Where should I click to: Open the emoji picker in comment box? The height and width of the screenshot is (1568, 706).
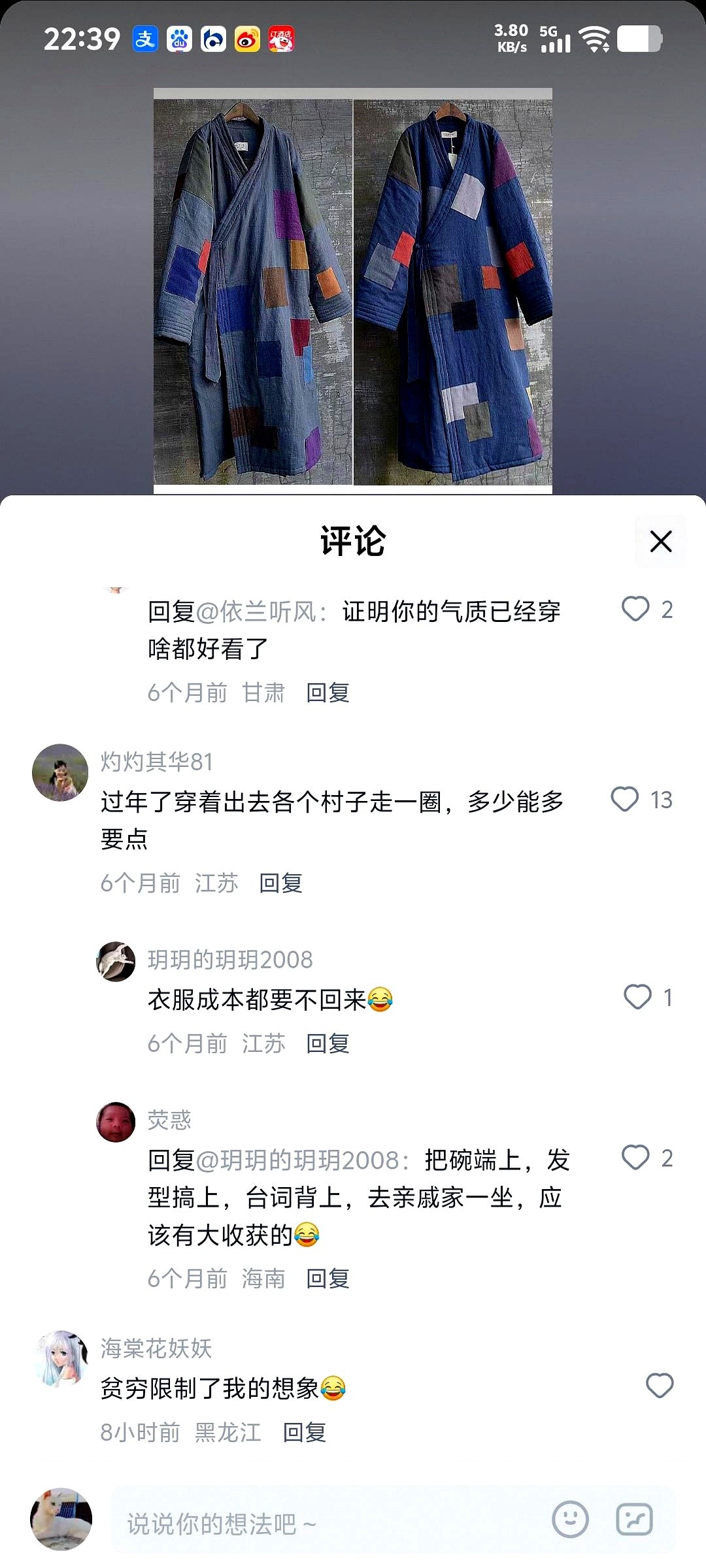[x=570, y=1519]
